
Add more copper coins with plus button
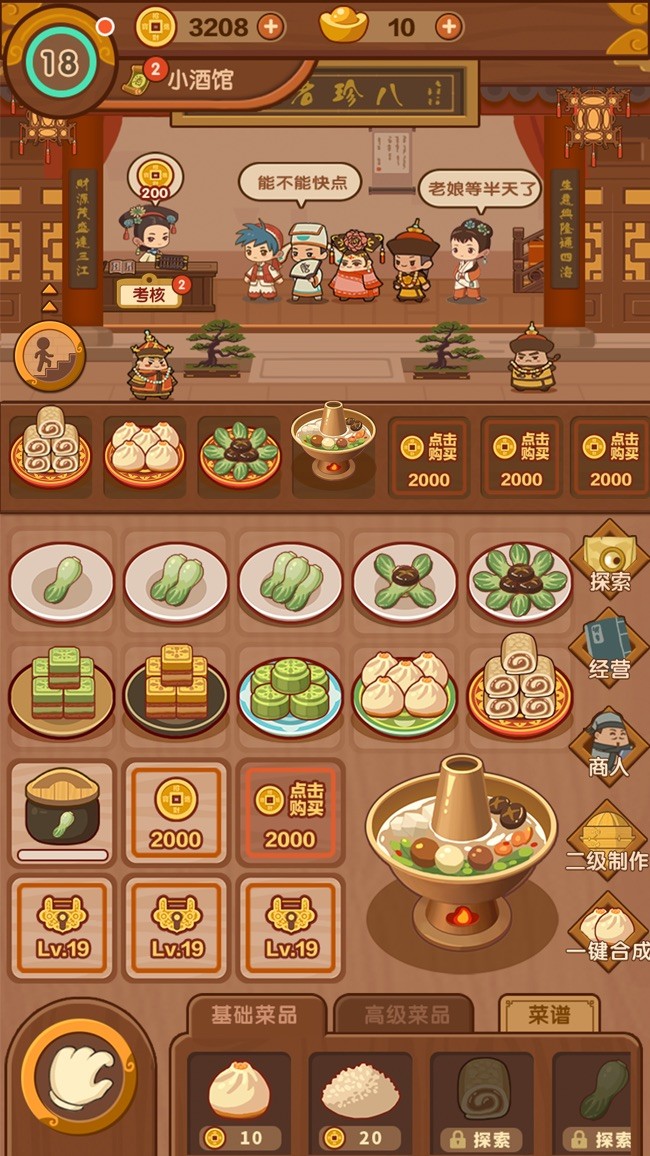coord(271,27)
